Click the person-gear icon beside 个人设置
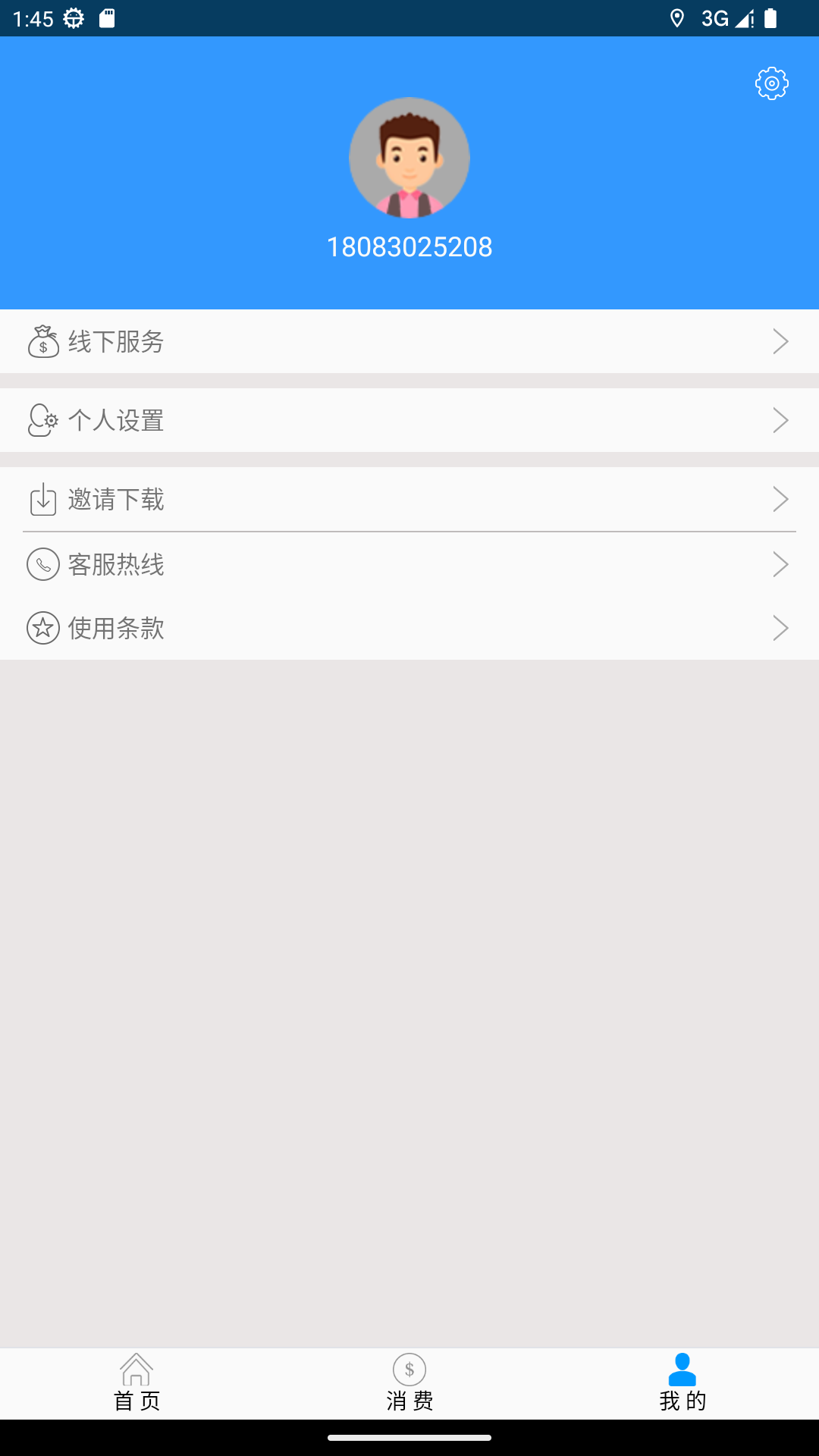Viewport: 819px width, 1456px height. pos(41,421)
